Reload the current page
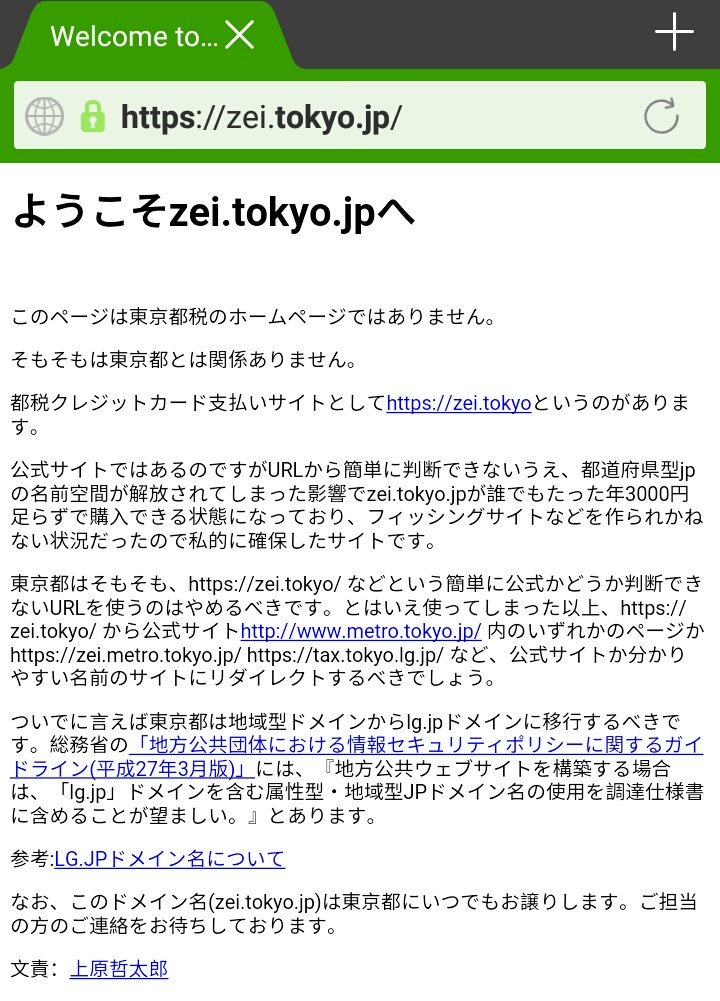This screenshot has width=720, height=1001. click(x=661, y=117)
